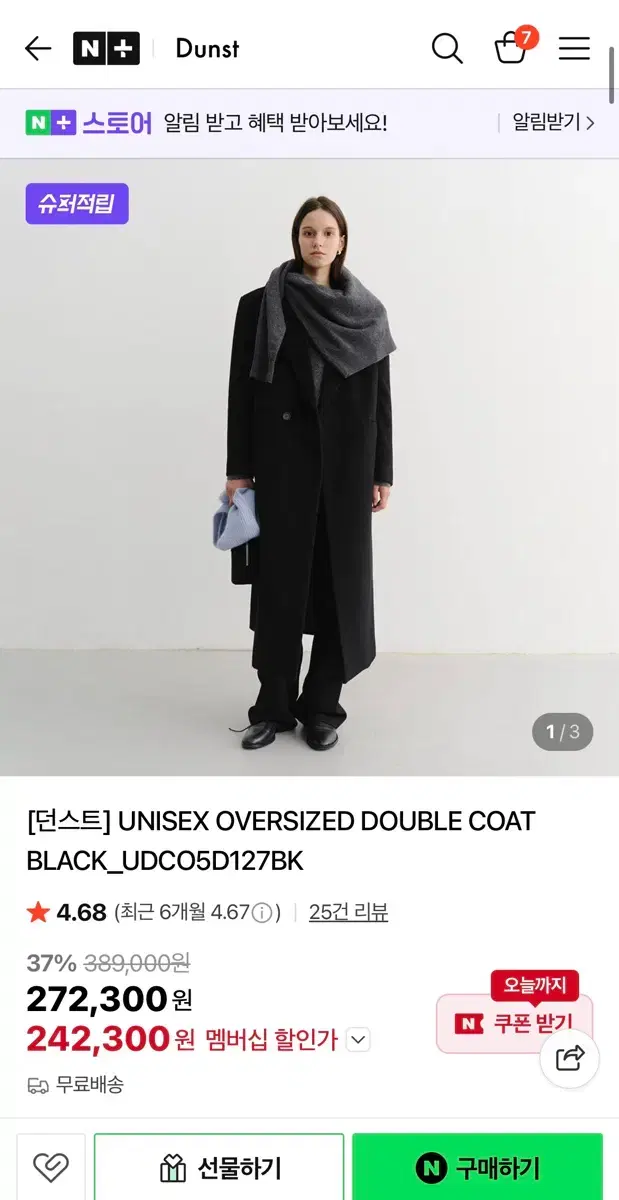Tap 구매하기 to buy the coat

[477, 1167]
